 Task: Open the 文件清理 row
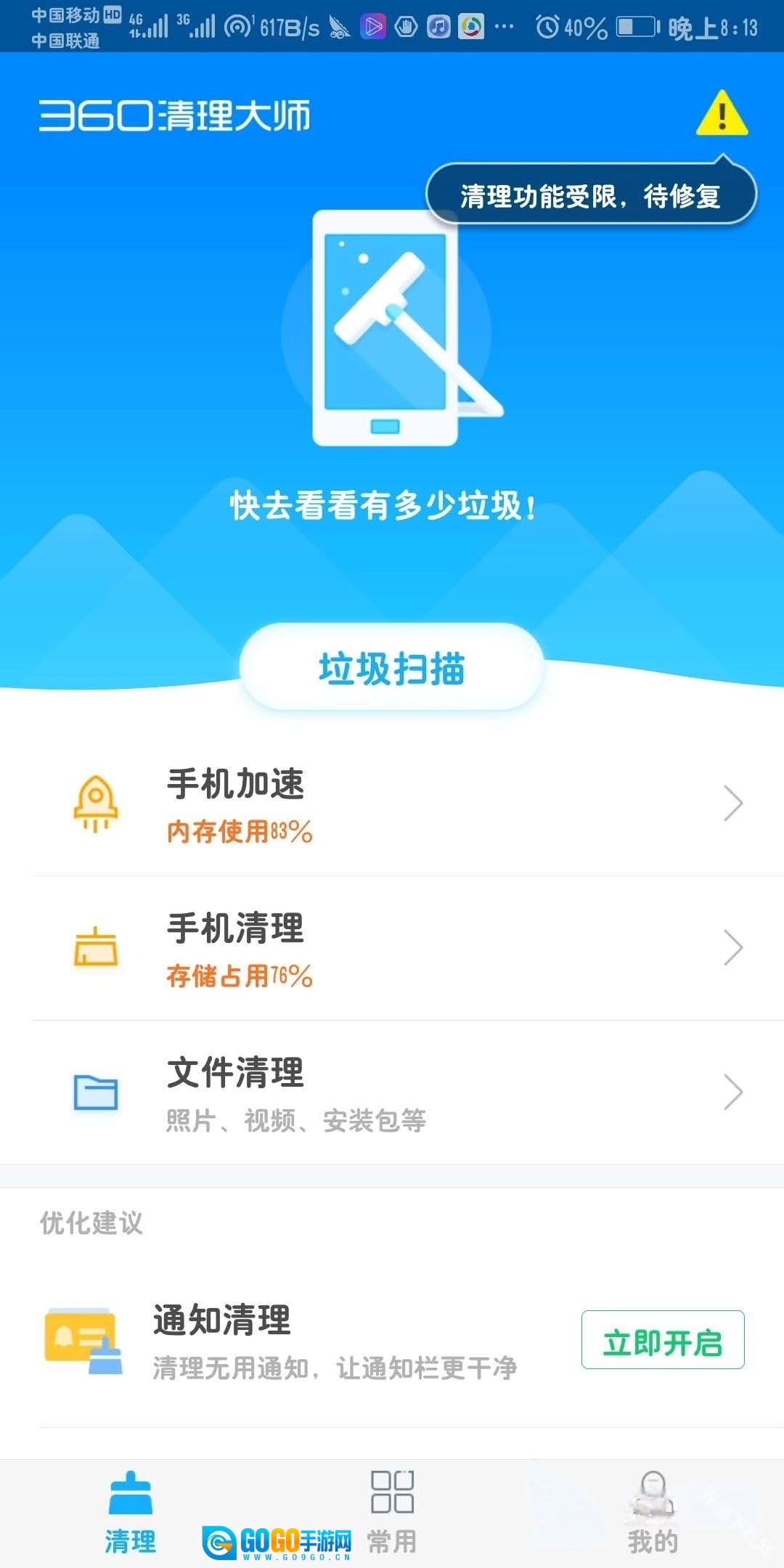[392, 1093]
